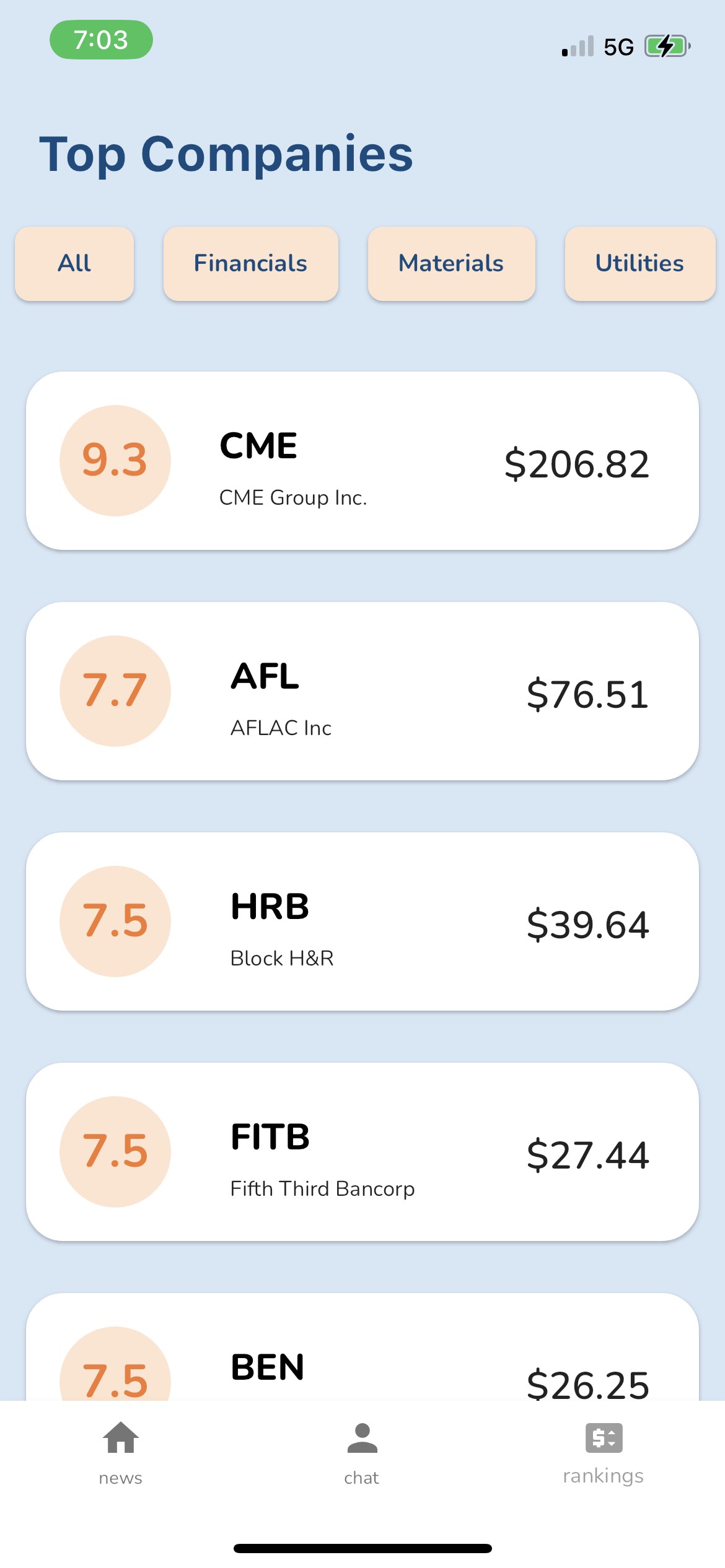Choose the Utilities sector chip
The image size is (725, 1568).
coord(639,264)
